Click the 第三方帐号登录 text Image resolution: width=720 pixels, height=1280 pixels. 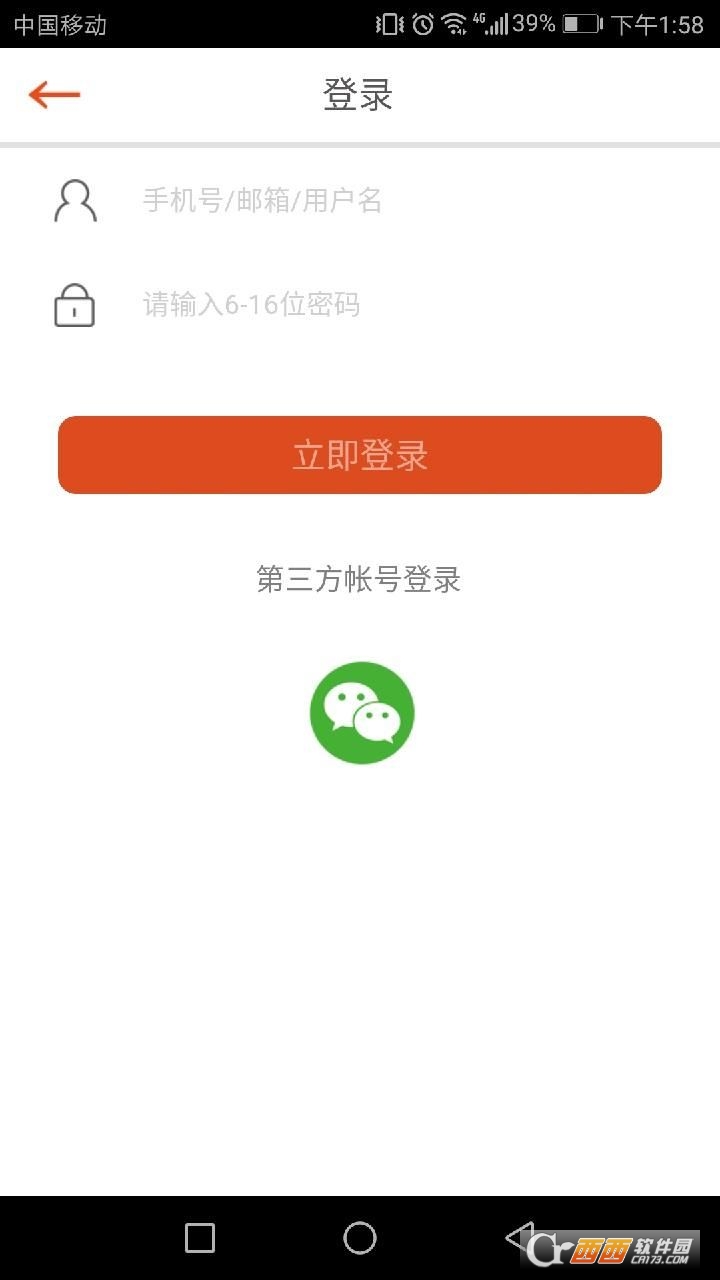[358, 580]
